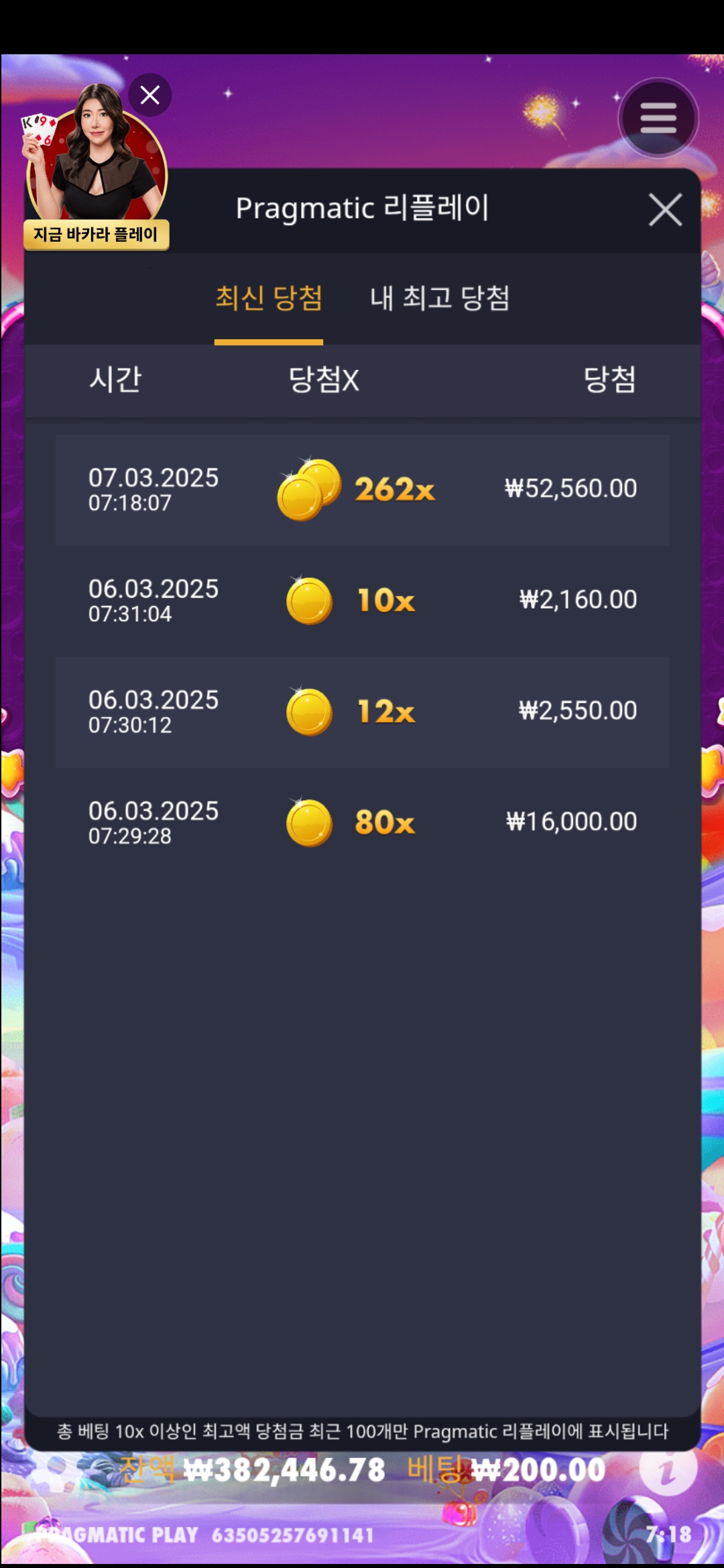This screenshot has width=724, height=1568.
Task: Dismiss the 지금 바카라 플레이 promo
Action: (x=150, y=95)
